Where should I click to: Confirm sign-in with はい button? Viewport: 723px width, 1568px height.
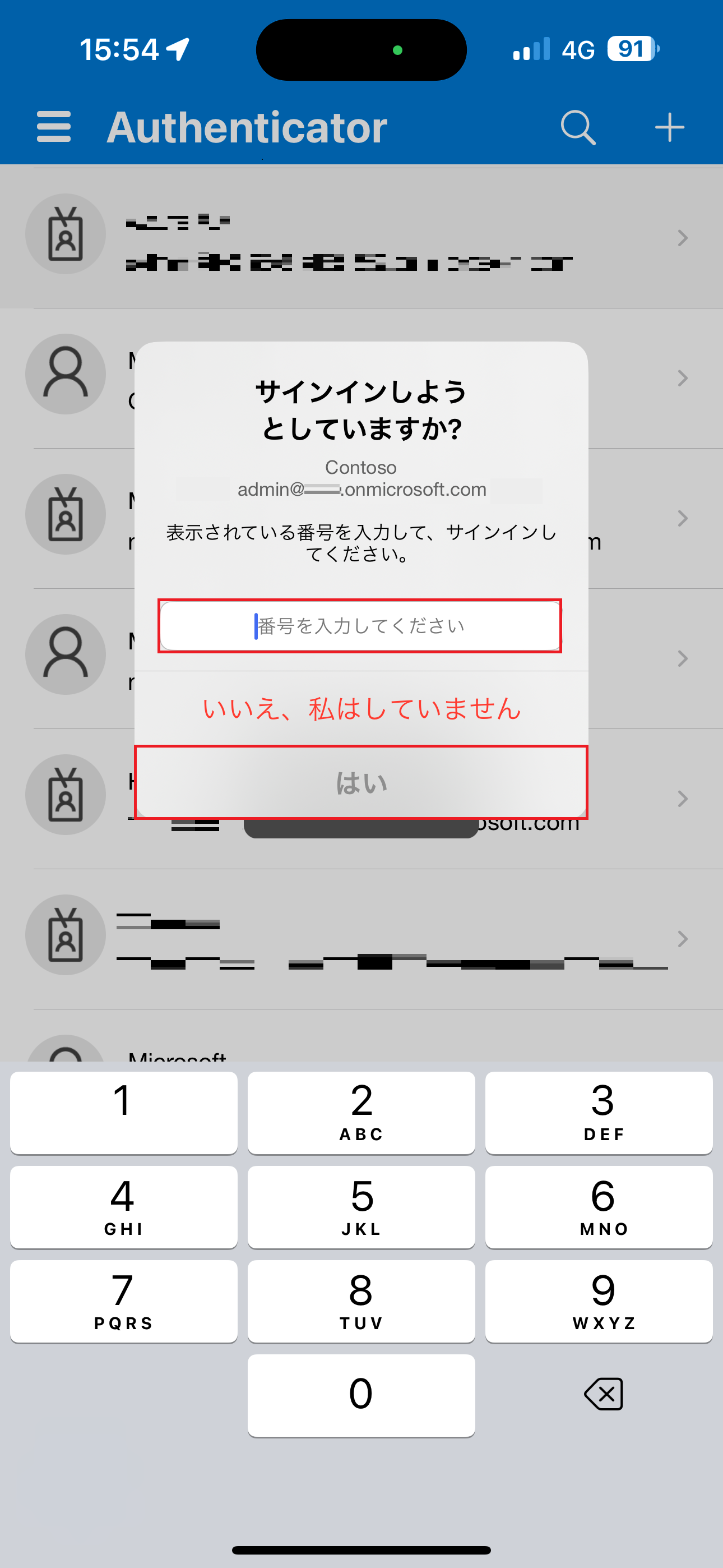pos(361,783)
